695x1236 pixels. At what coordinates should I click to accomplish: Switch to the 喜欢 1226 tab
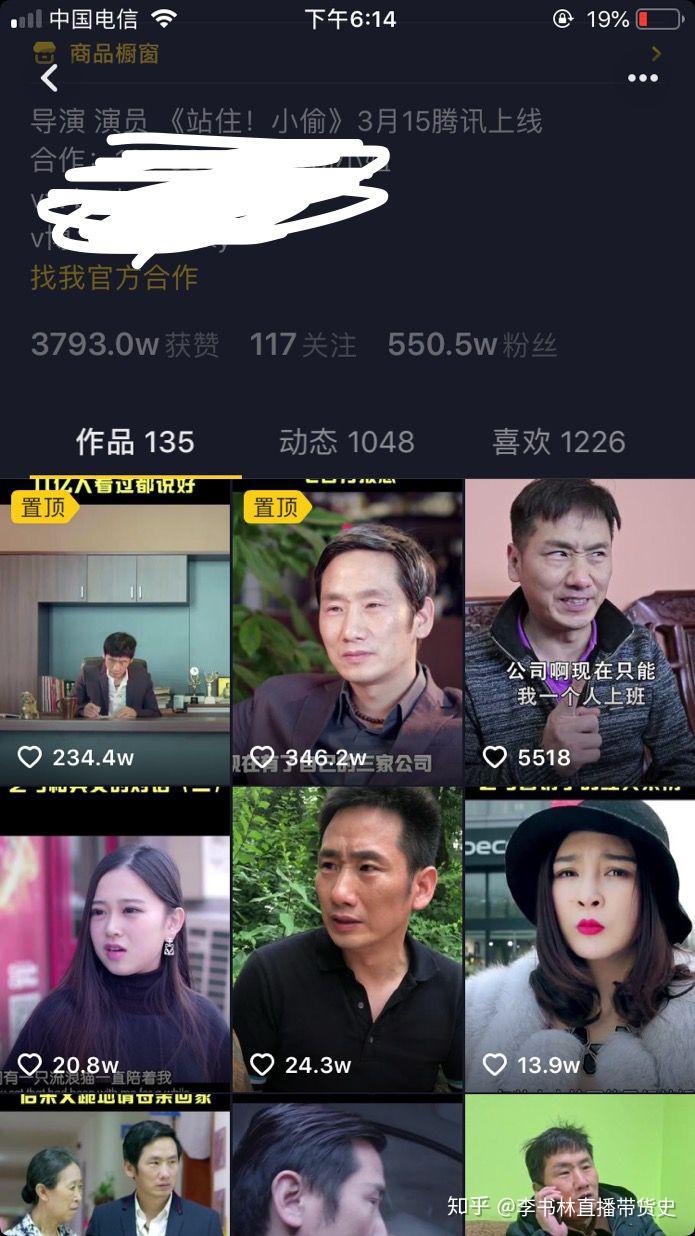(x=558, y=442)
